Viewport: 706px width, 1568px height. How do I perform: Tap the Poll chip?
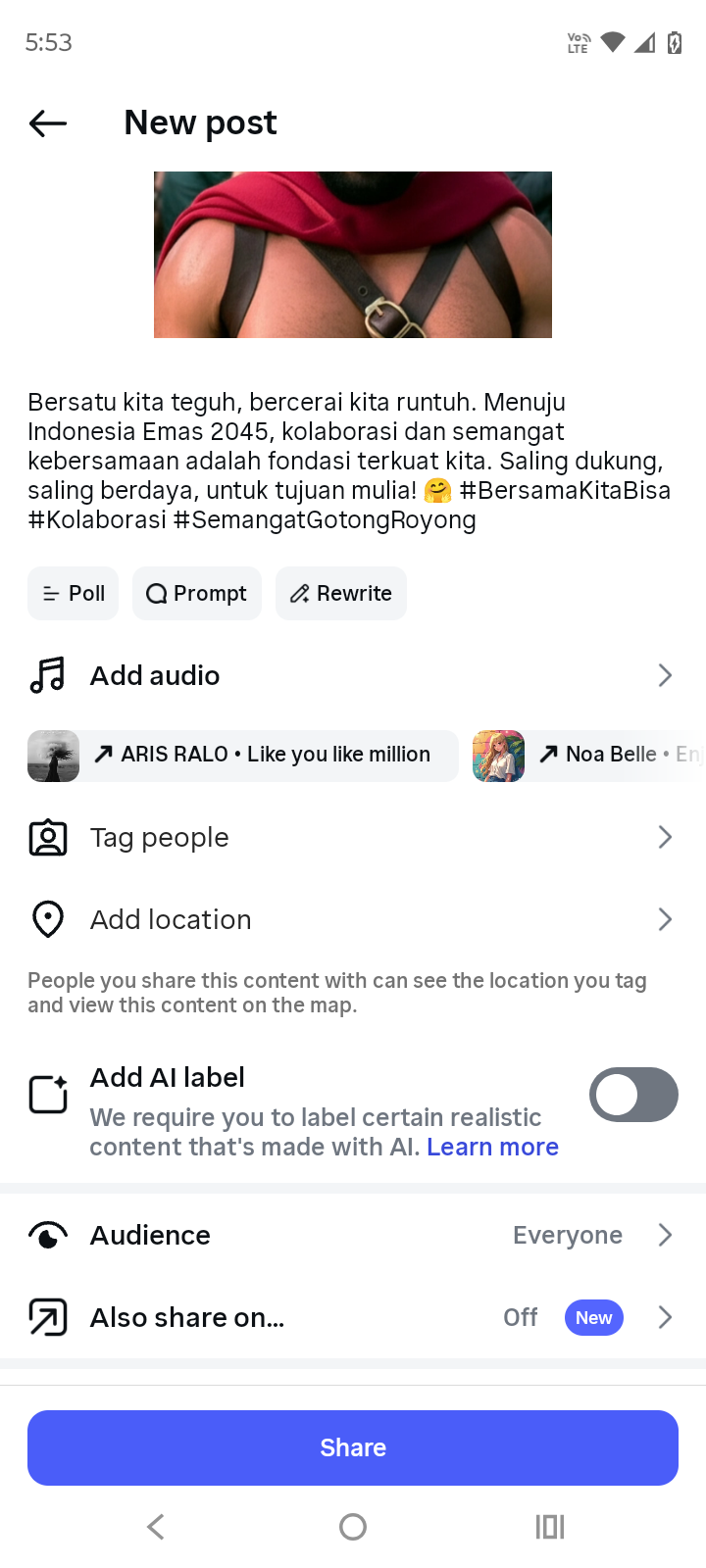coord(74,594)
